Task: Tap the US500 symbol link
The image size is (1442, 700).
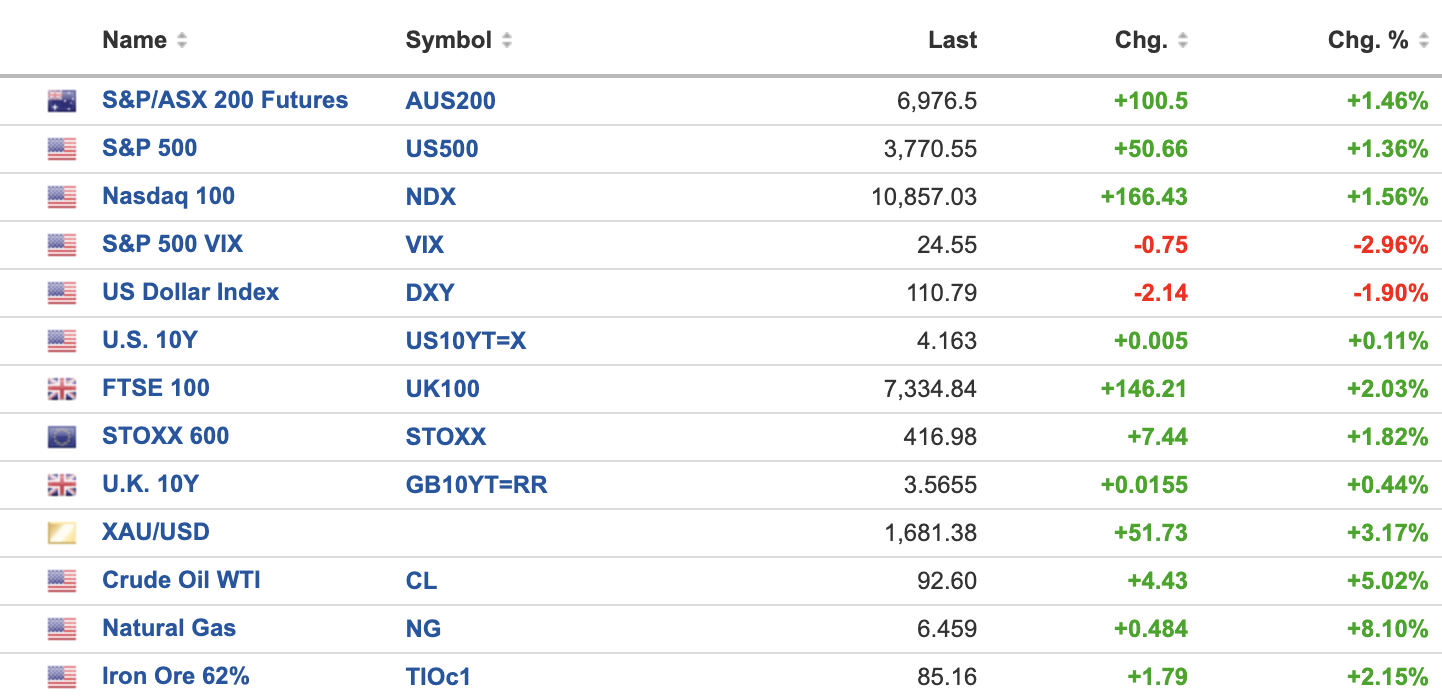Action: 441,149
